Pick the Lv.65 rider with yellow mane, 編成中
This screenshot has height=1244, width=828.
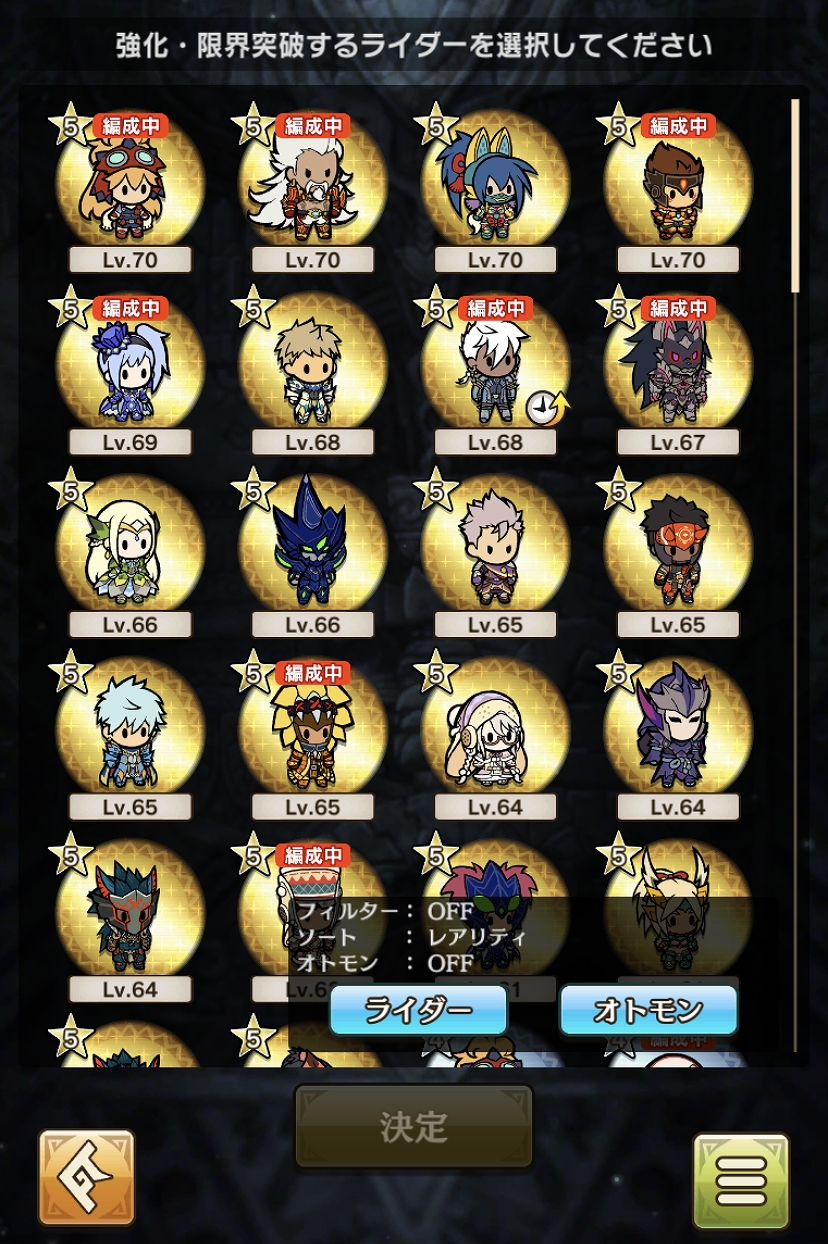pos(312,728)
